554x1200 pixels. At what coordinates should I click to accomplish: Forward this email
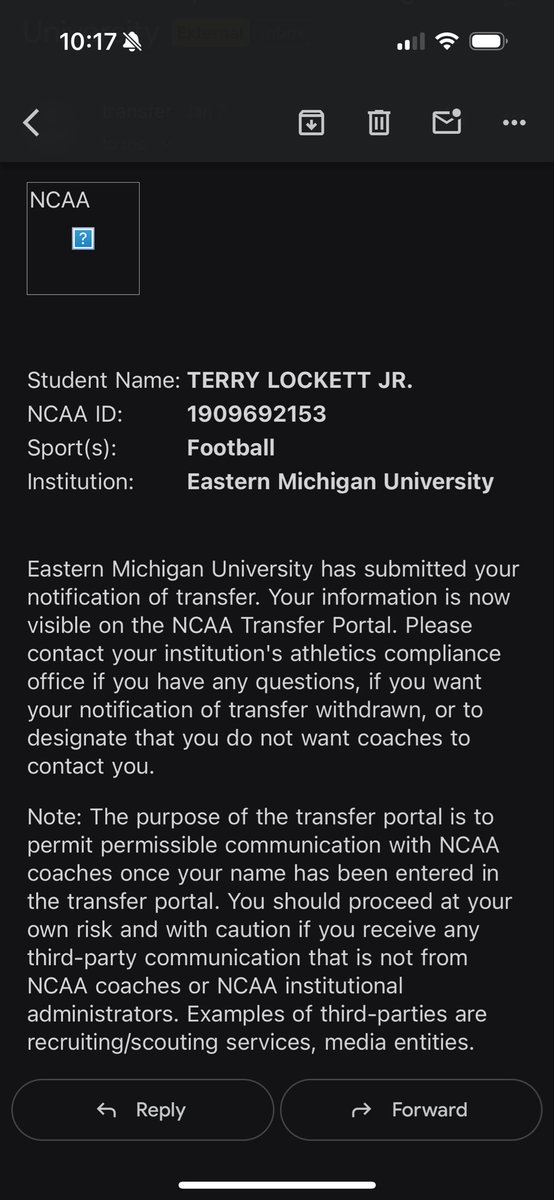click(x=411, y=1110)
